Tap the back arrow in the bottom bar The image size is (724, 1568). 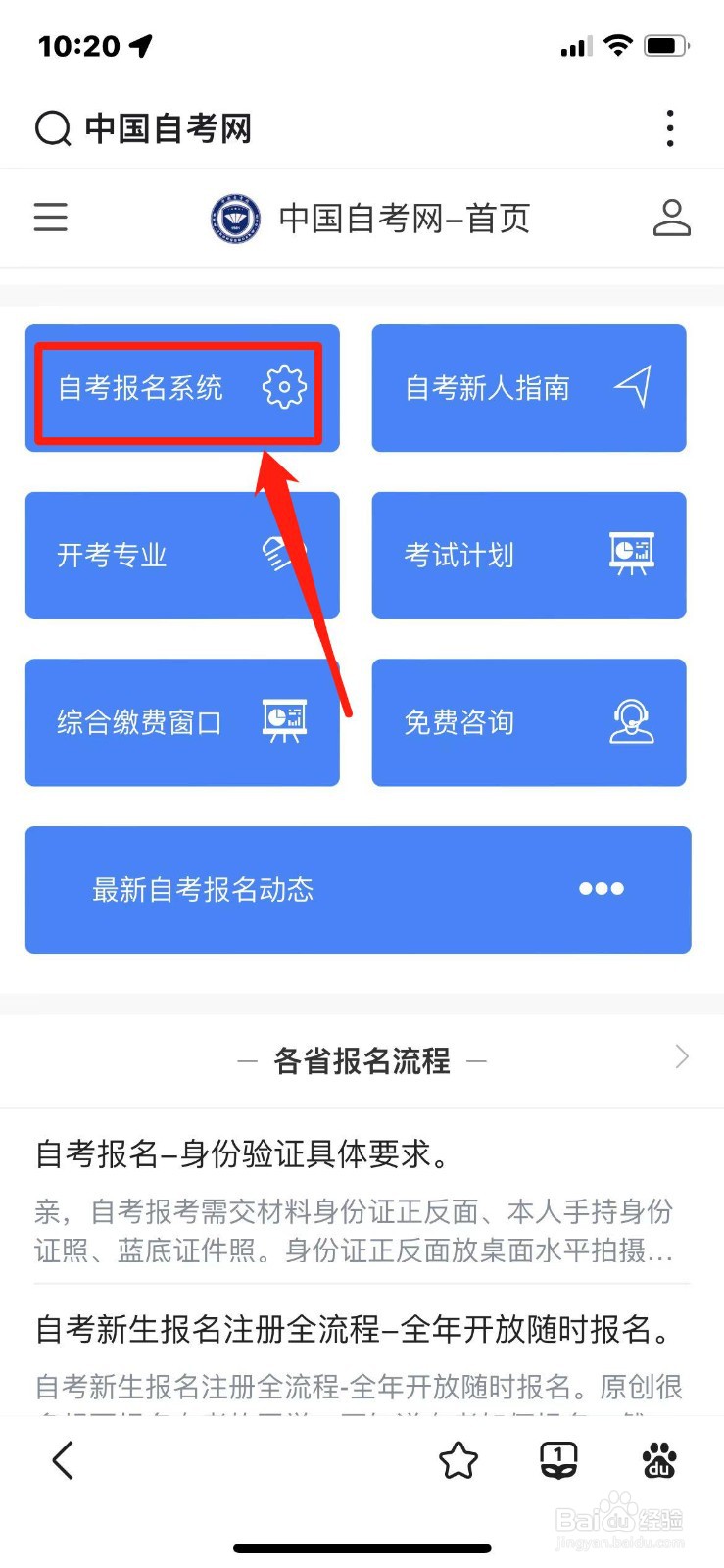point(62,1460)
